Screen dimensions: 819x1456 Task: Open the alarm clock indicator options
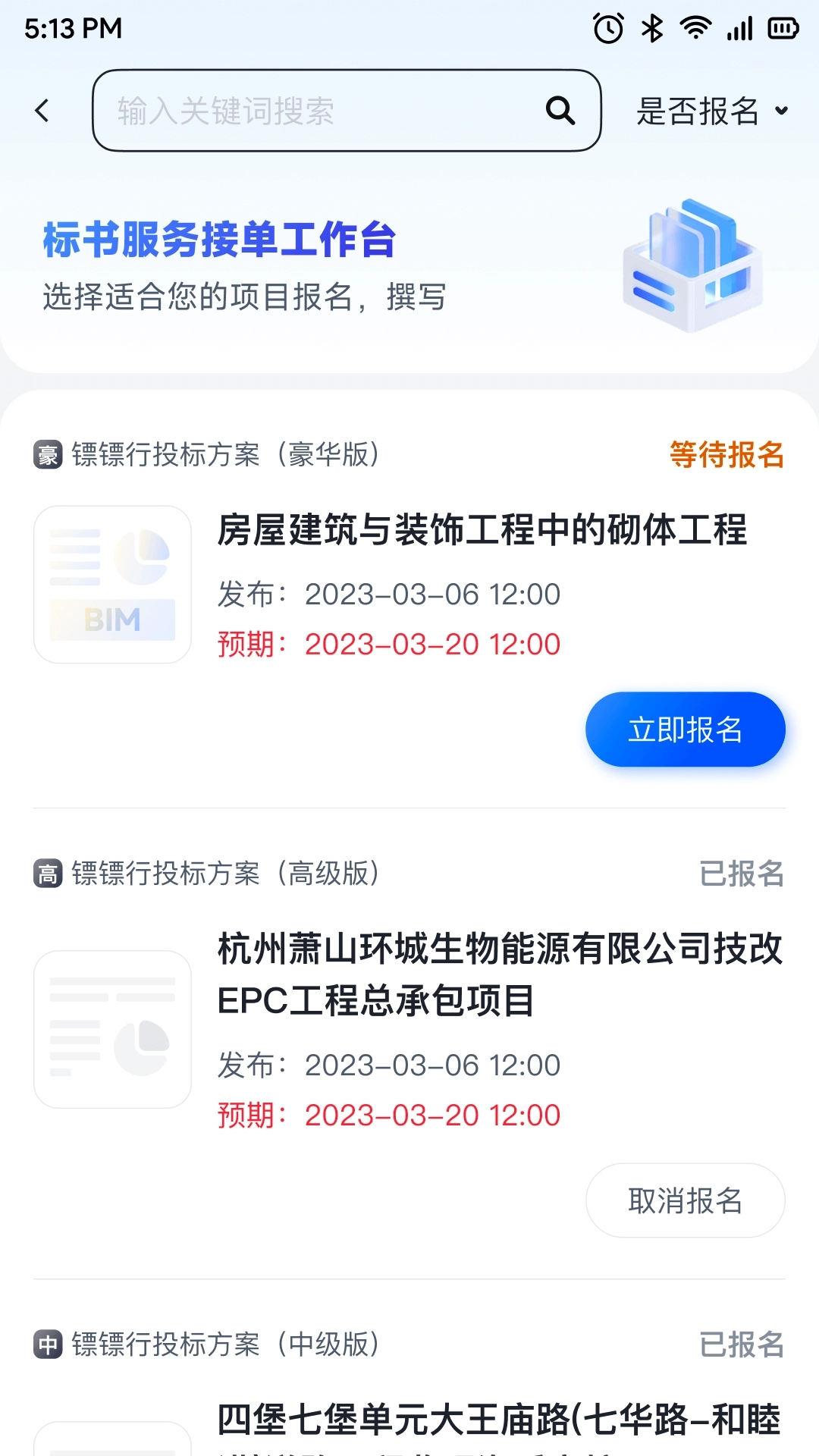tap(607, 27)
